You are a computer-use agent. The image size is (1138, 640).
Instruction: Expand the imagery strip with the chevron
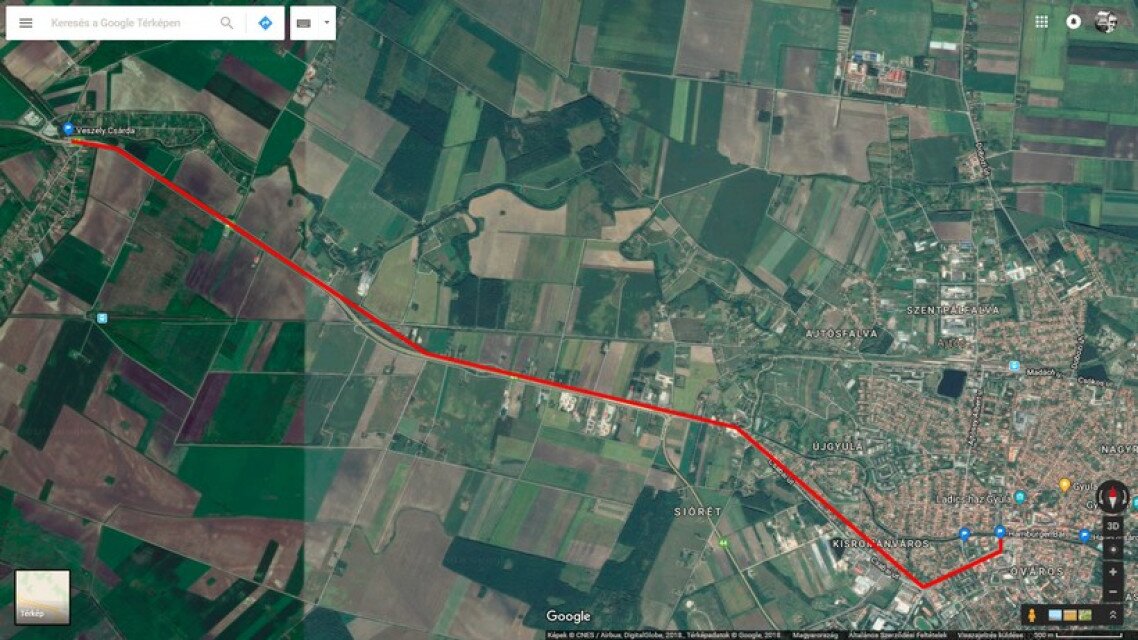1113,613
